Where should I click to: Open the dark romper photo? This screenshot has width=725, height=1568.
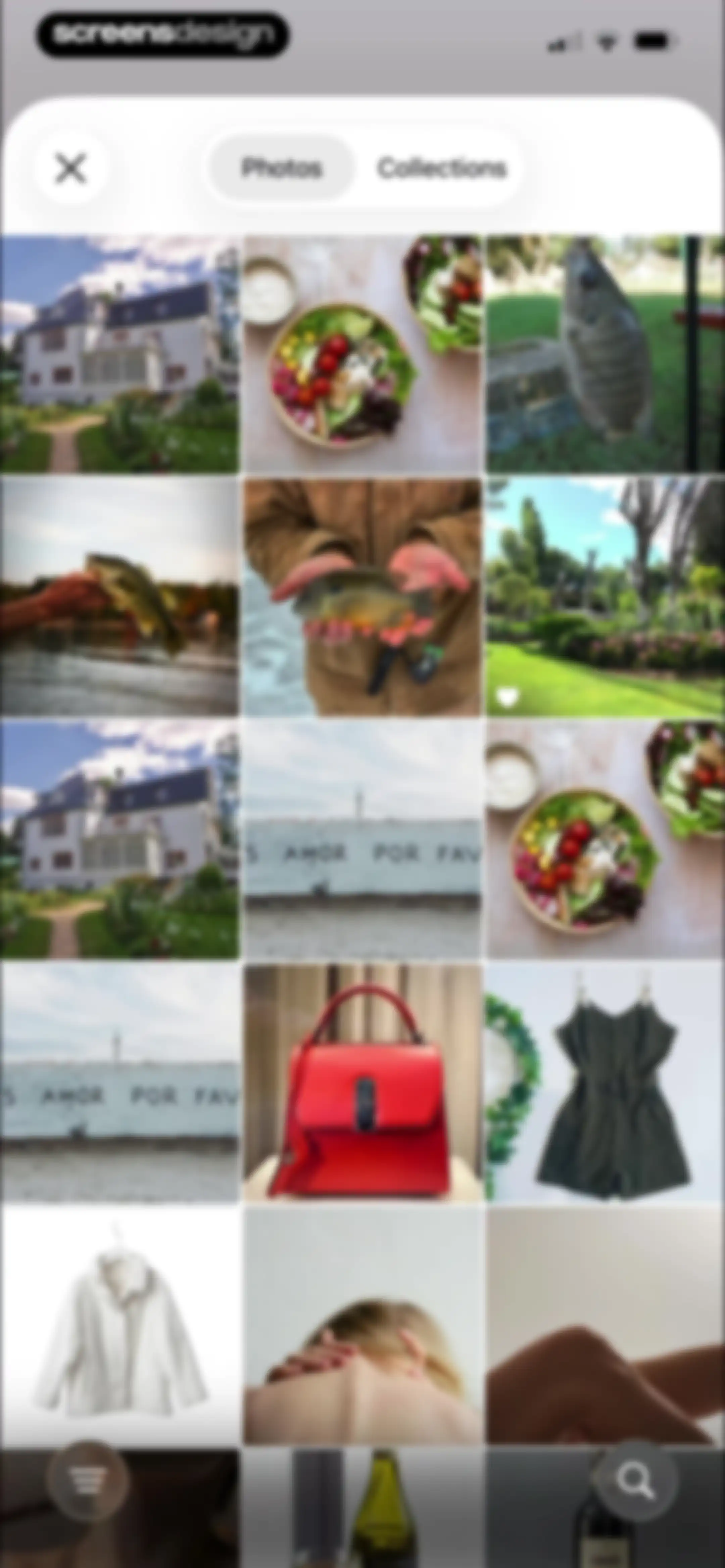pyautogui.click(x=606, y=1083)
